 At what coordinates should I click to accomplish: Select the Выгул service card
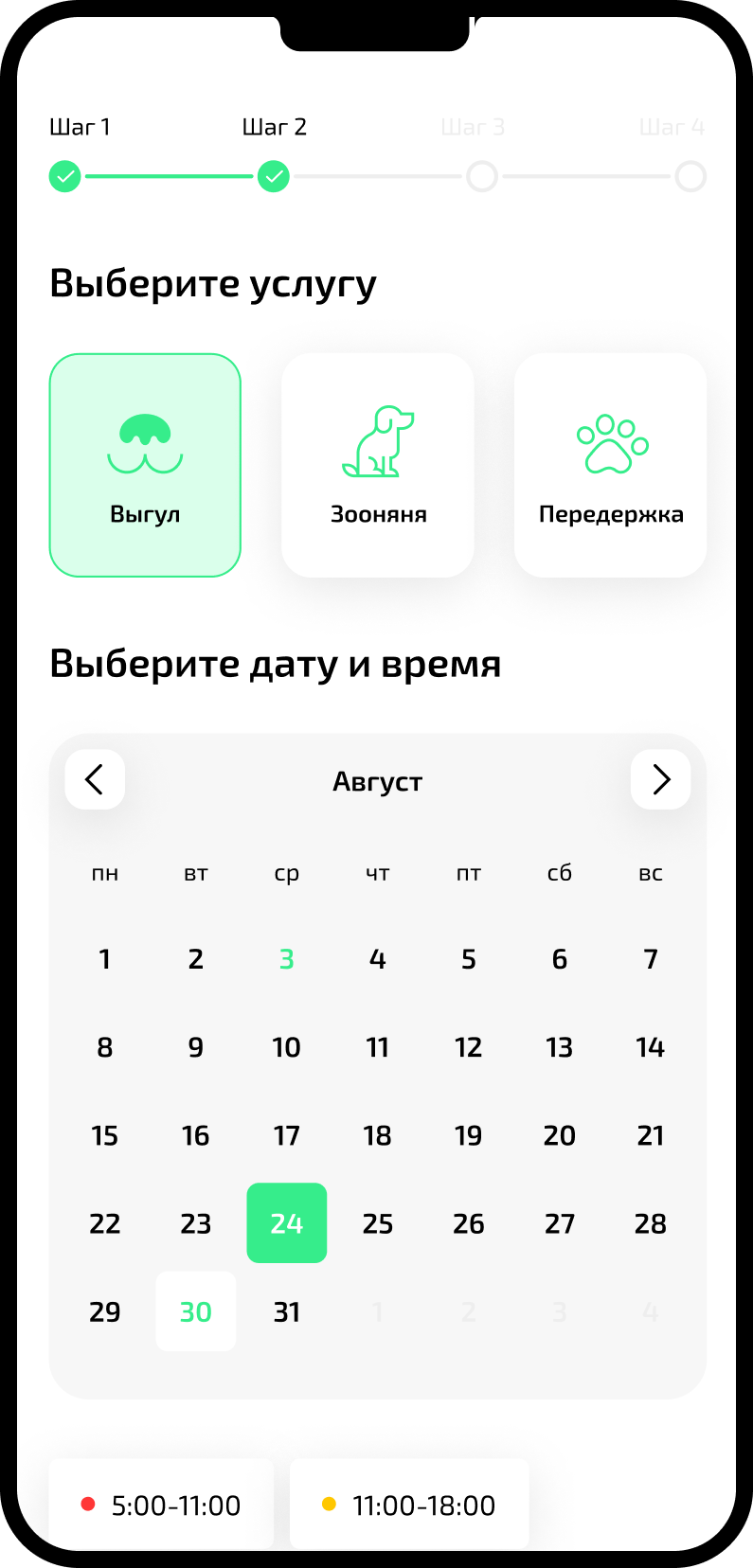coord(145,465)
